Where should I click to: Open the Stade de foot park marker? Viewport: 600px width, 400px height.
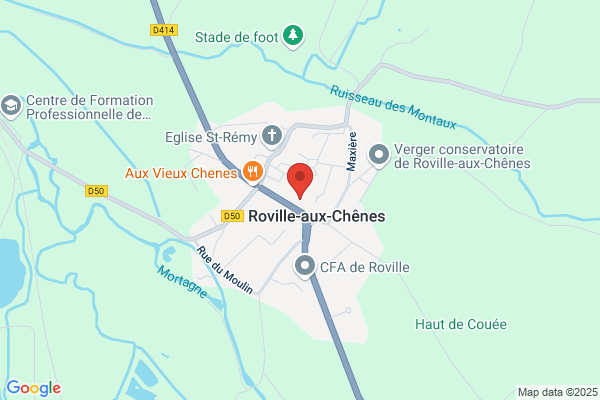[293, 36]
